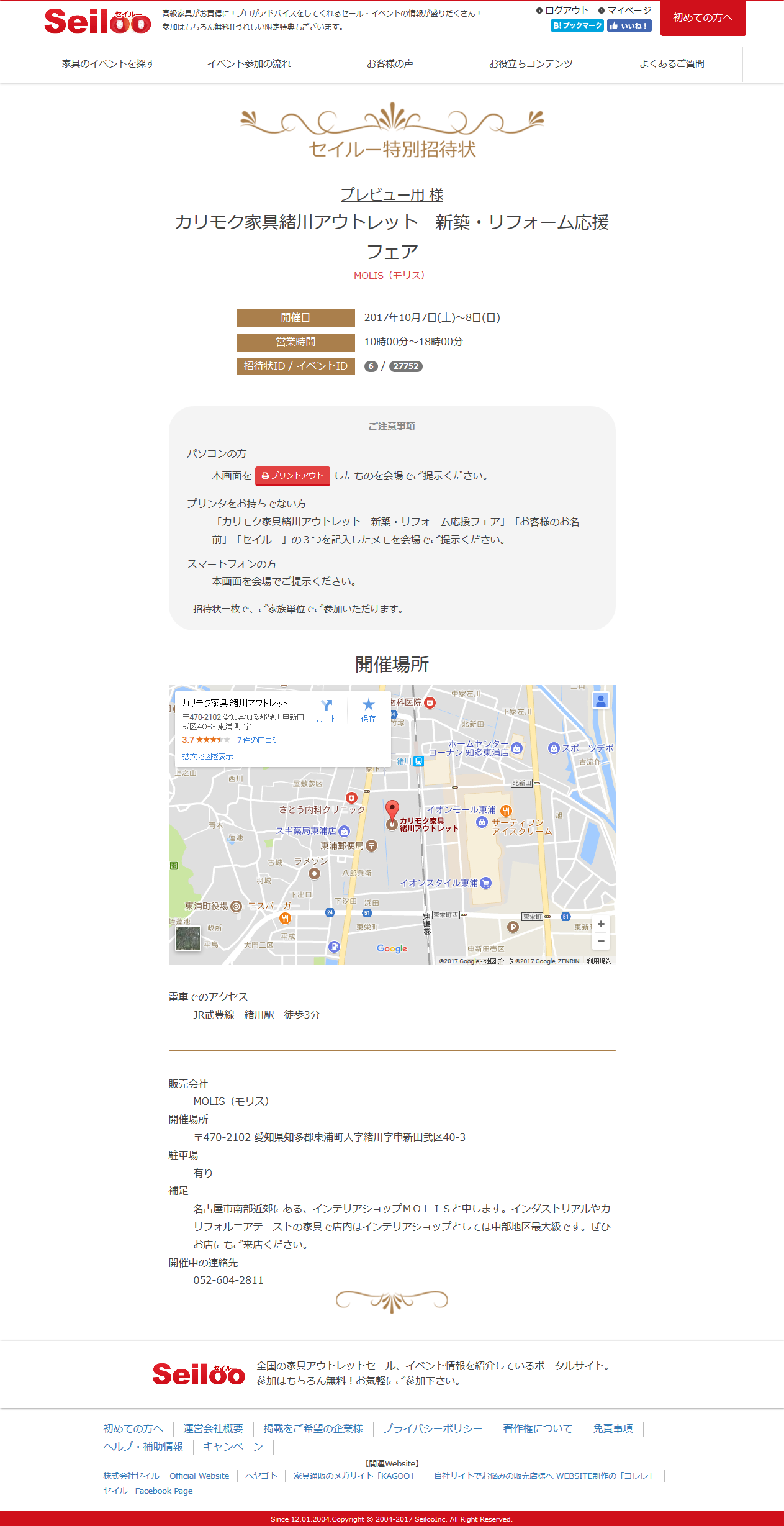Go to イベント参加の流れ
This screenshot has width=784, height=1526.
[x=249, y=64]
